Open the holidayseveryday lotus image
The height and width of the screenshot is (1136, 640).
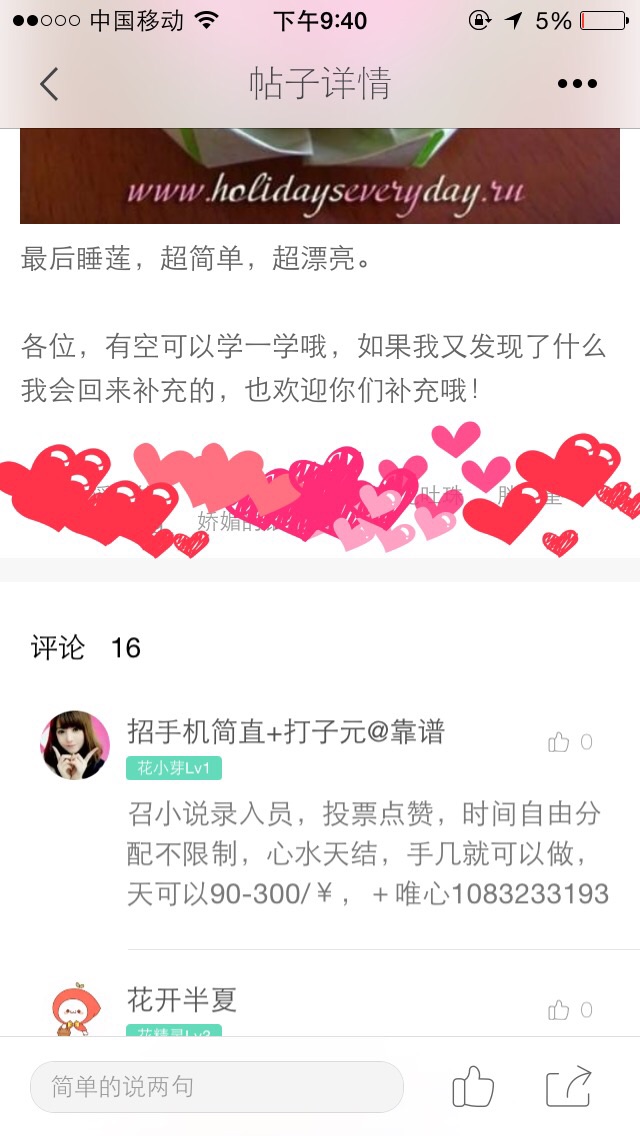coord(320,176)
